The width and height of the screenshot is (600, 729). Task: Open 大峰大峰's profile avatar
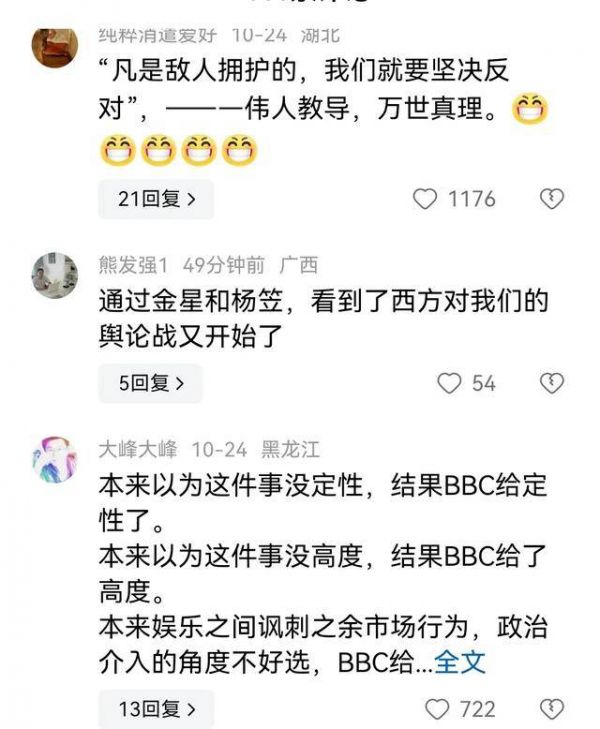tap(54, 458)
